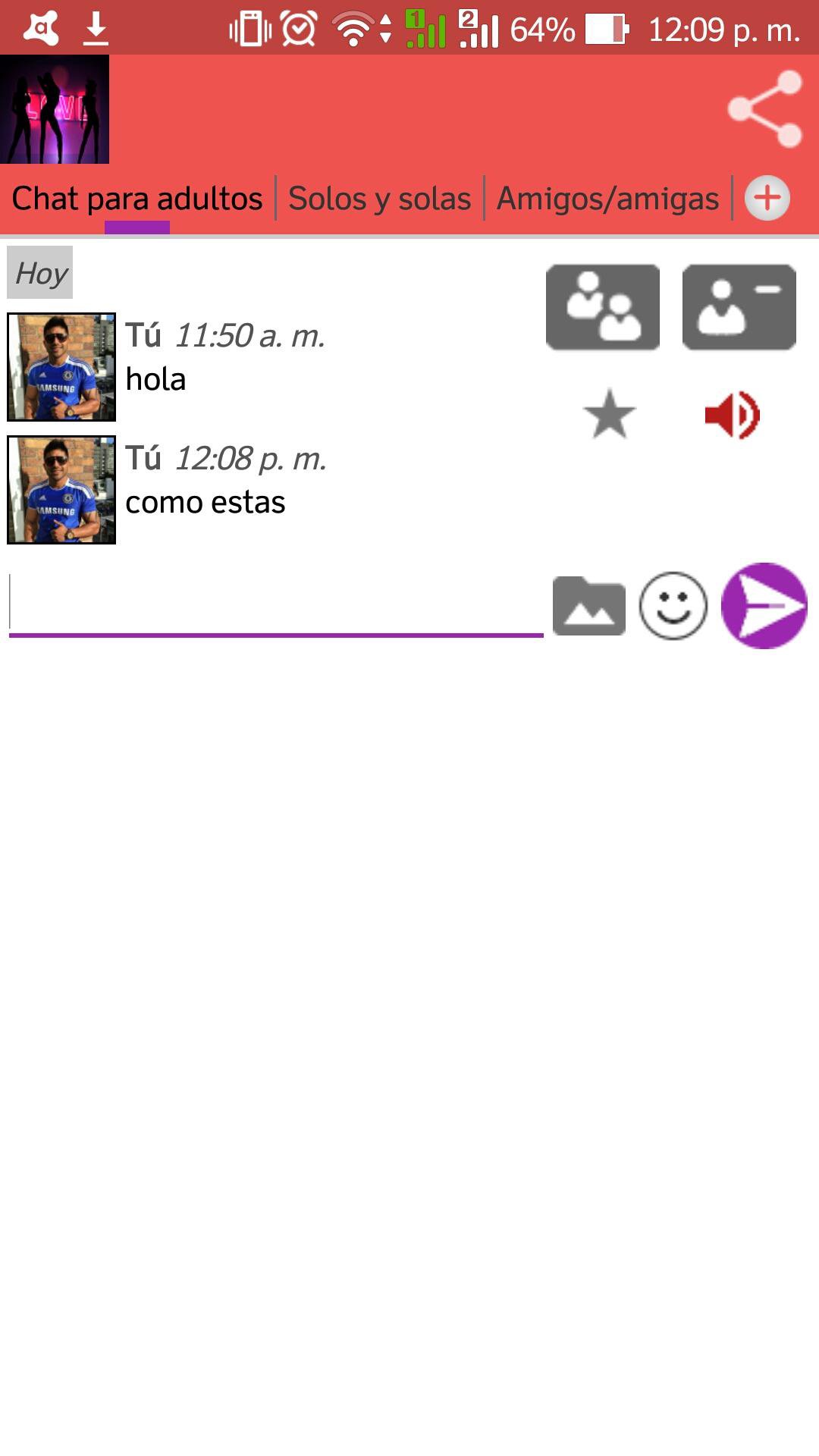Open the emoji smiley picker
The image size is (819, 1456).
pos(673,605)
